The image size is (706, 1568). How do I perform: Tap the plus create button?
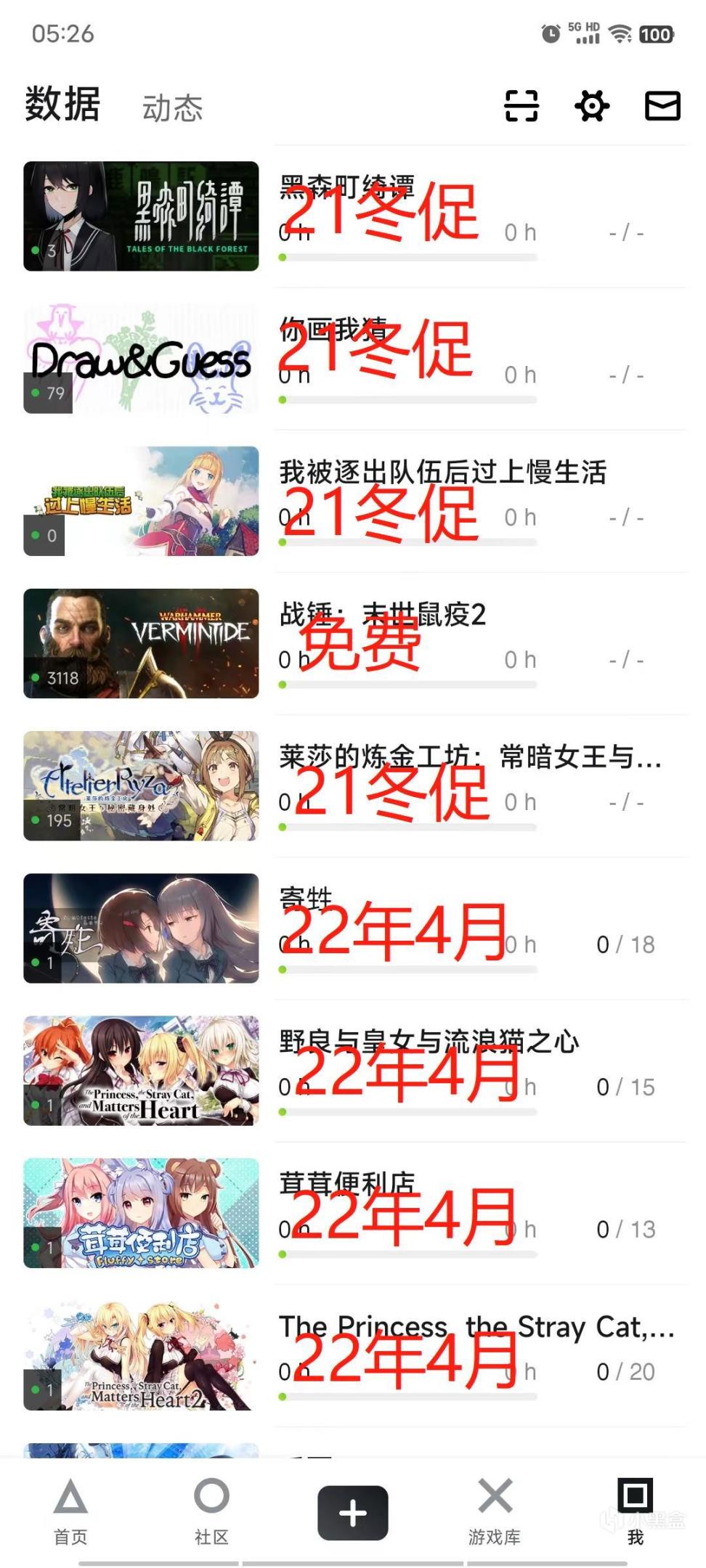coord(352,1513)
